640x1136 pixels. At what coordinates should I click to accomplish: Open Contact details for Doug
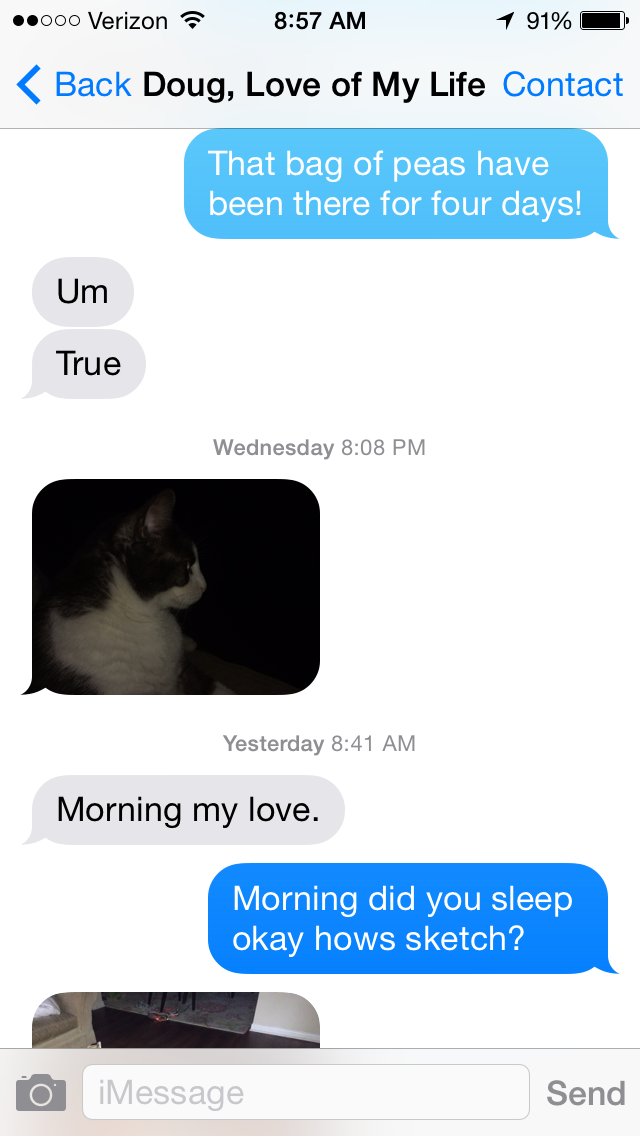tap(562, 85)
